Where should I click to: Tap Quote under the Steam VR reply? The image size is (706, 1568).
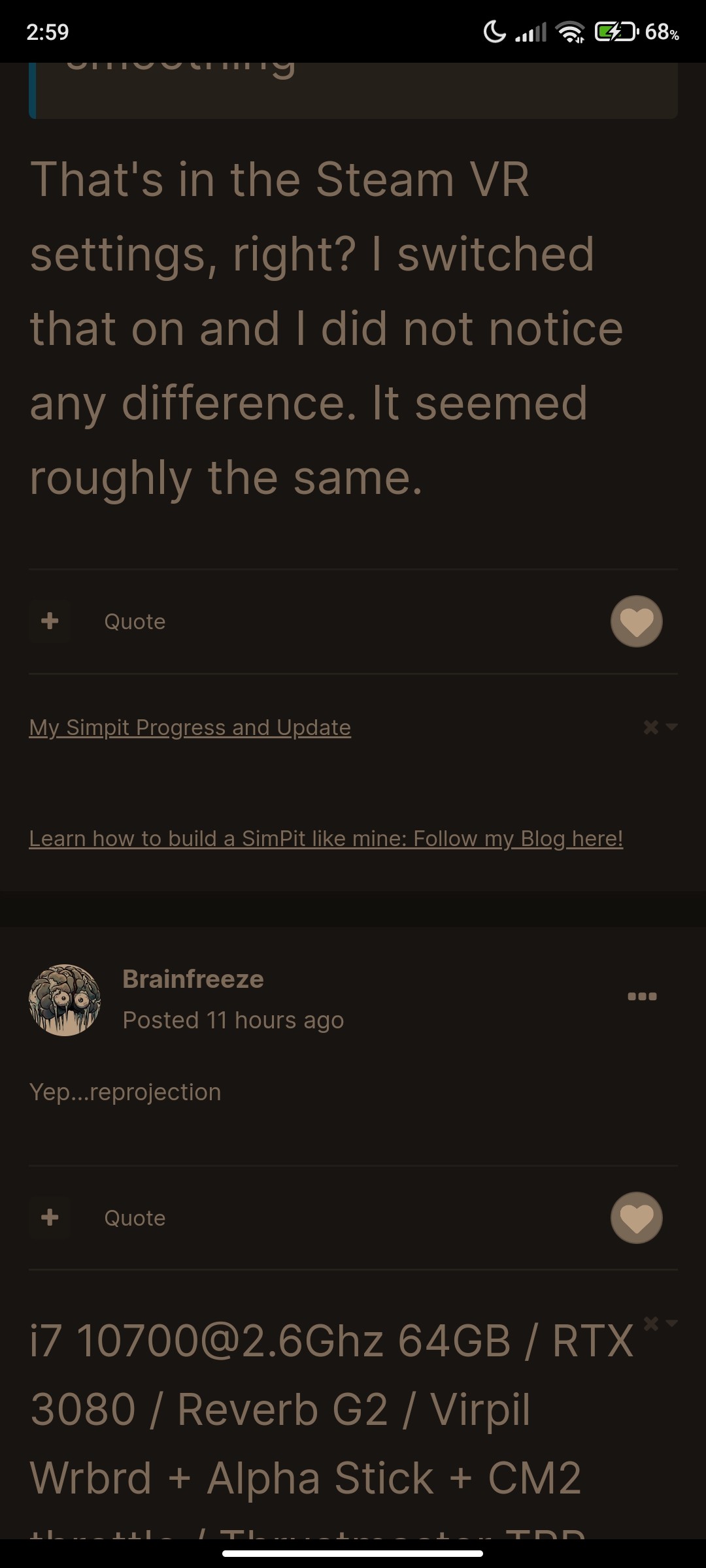coord(135,621)
